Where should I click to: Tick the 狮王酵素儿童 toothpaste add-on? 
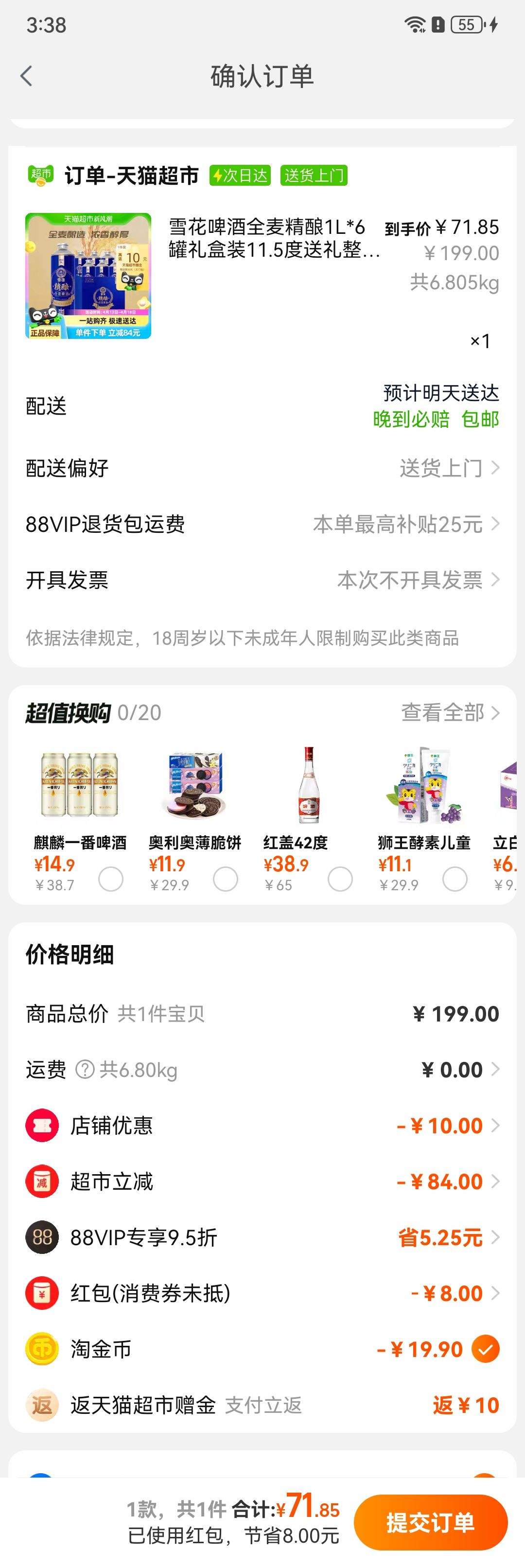[x=455, y=879]
